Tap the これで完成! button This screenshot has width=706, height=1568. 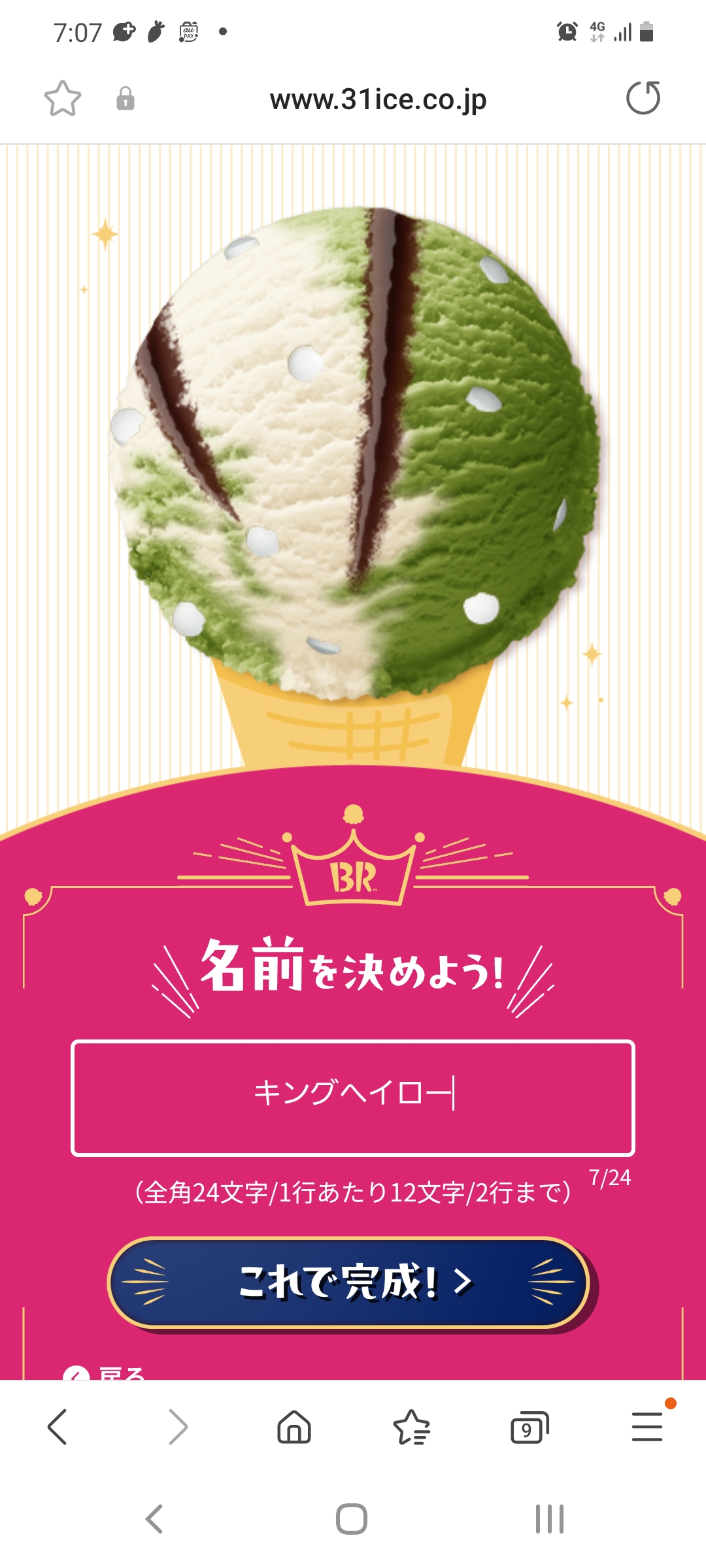coord(349,1282)
